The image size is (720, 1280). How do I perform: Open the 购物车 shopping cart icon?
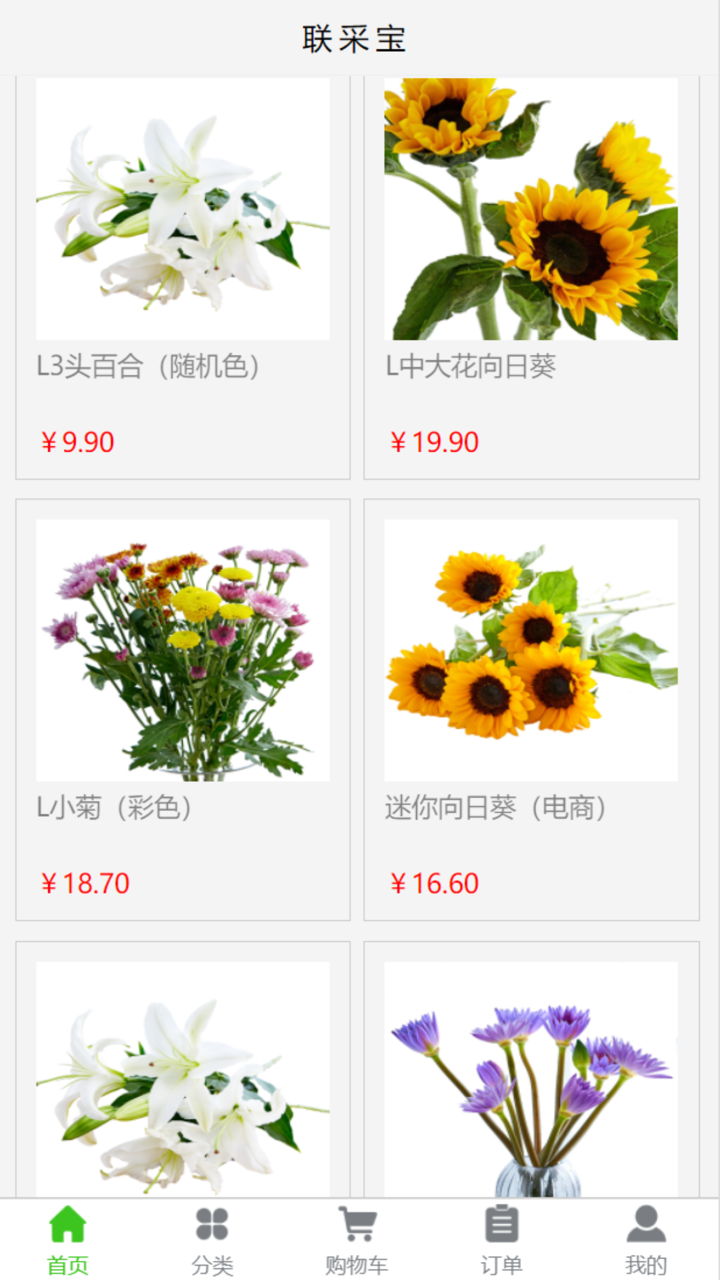(x=356, y=1221)
